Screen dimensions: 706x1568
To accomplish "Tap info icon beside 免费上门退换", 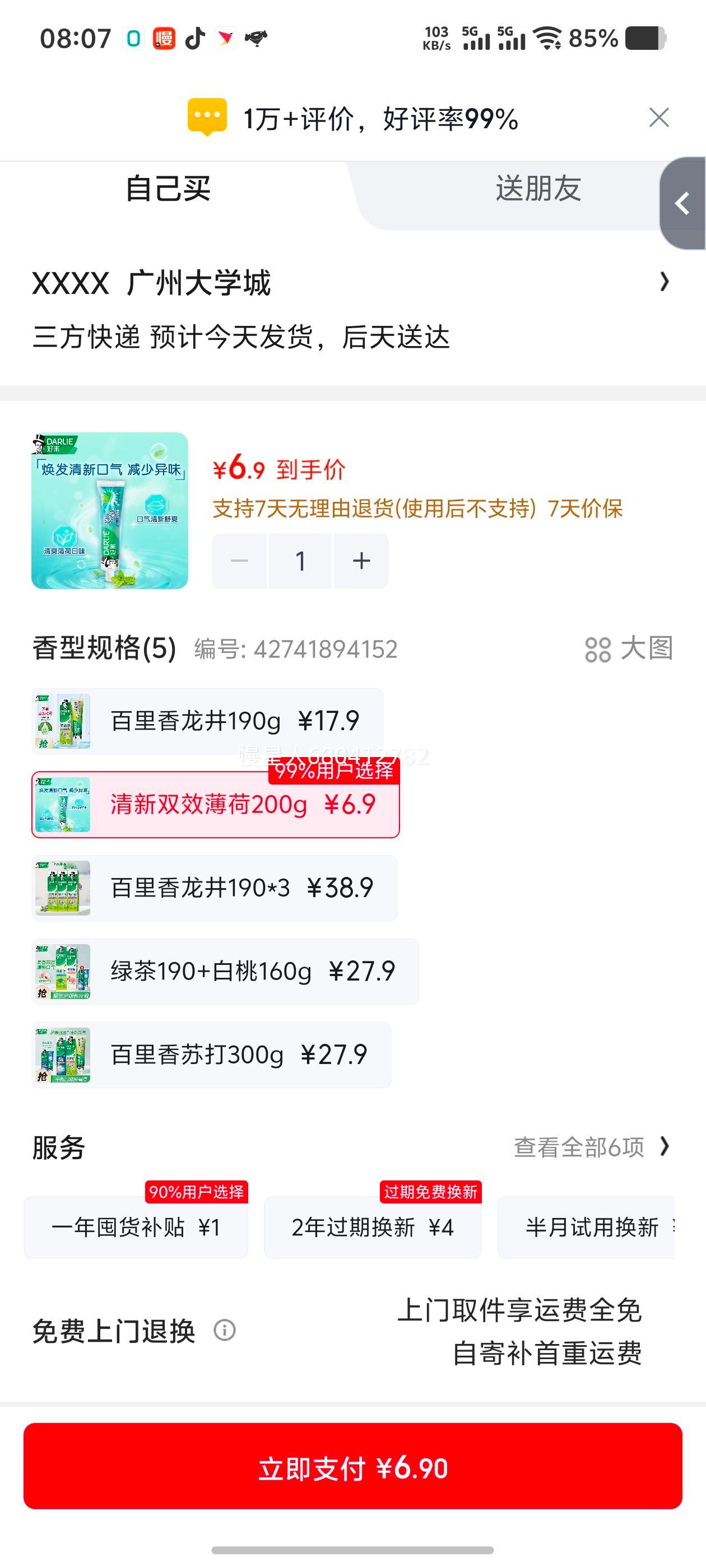I will [224, 1331].
